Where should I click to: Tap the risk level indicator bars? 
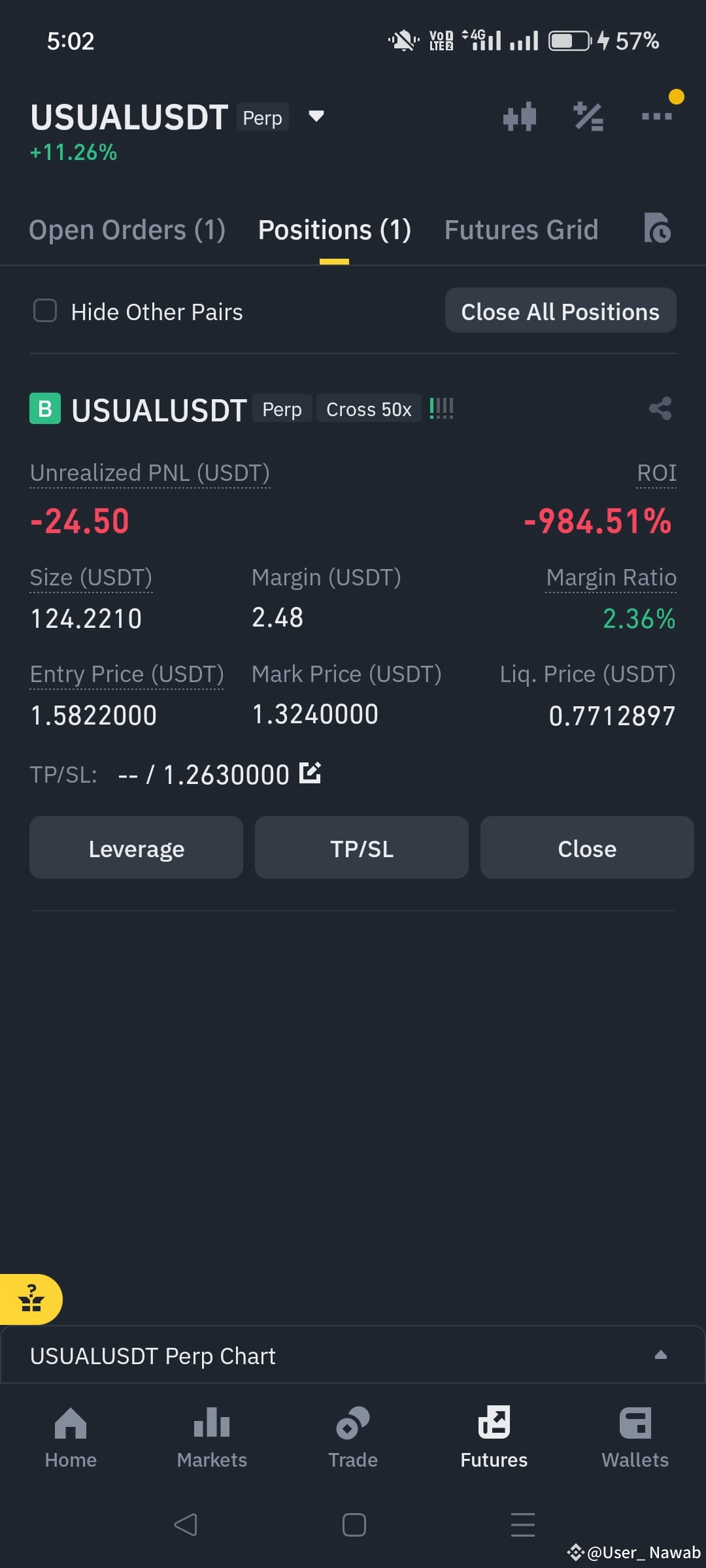(x=441, y=408)
